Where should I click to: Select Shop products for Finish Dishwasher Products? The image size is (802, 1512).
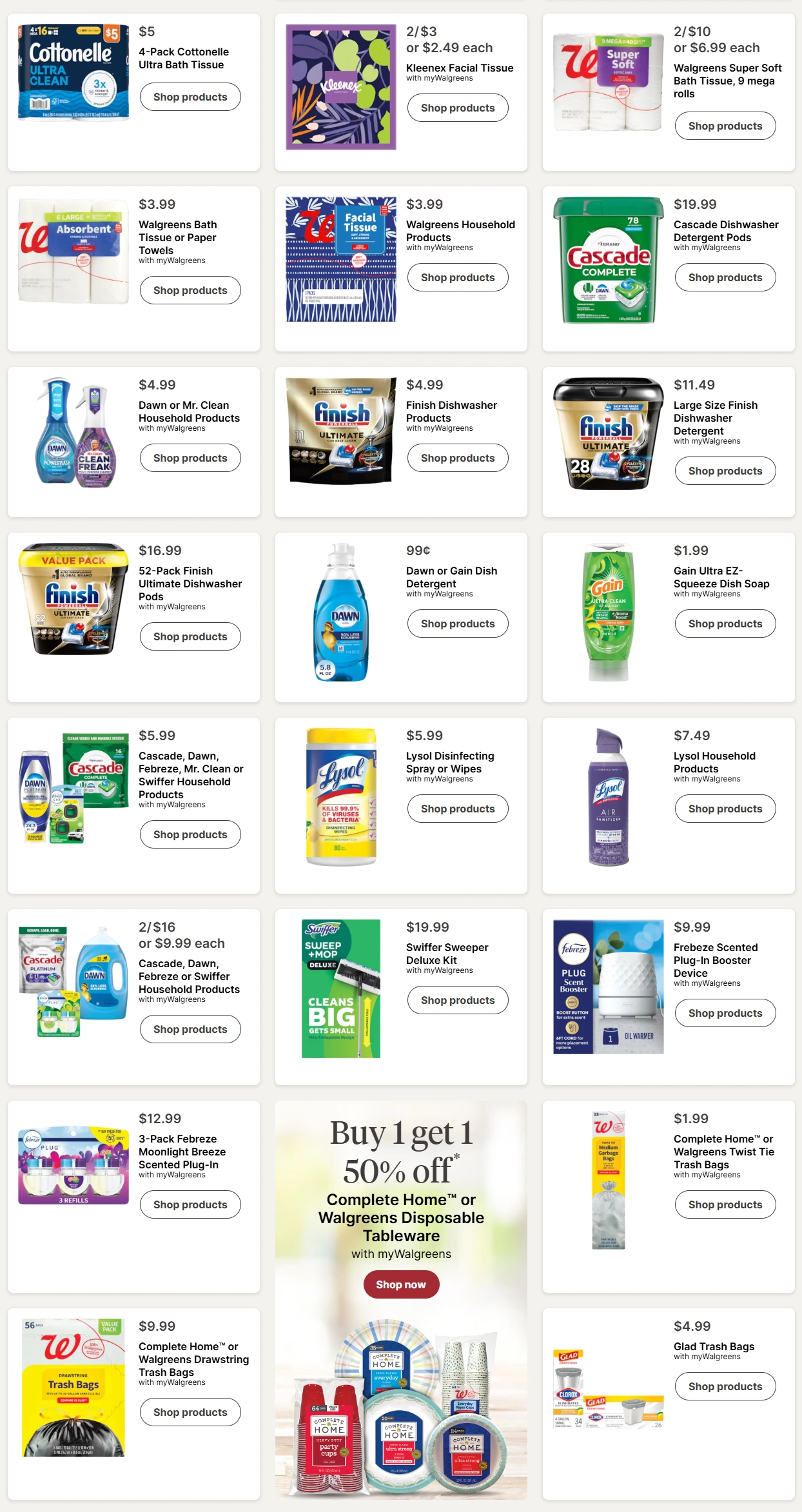458,458
